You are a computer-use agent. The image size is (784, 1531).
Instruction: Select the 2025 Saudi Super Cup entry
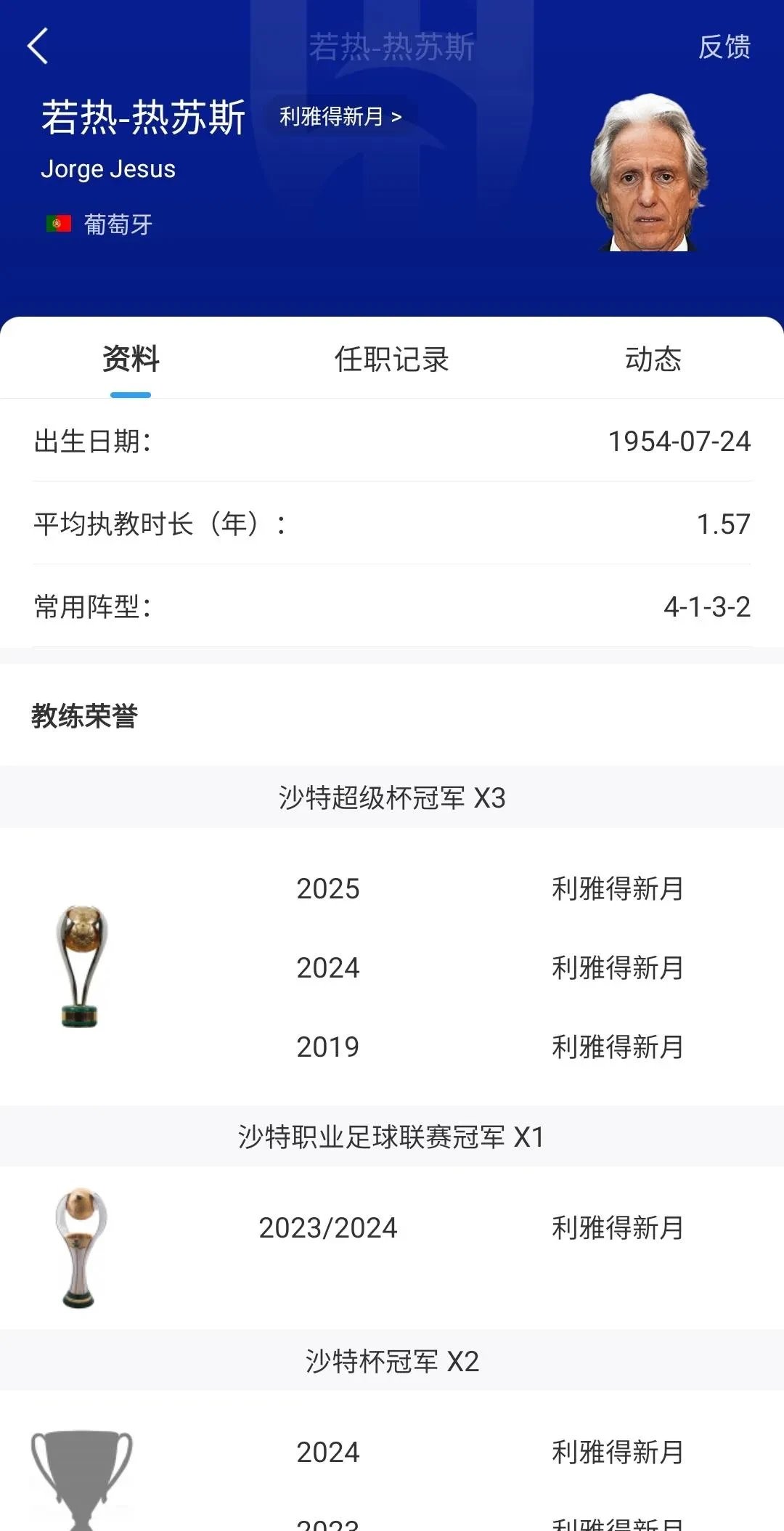click(x=326, y=889)
